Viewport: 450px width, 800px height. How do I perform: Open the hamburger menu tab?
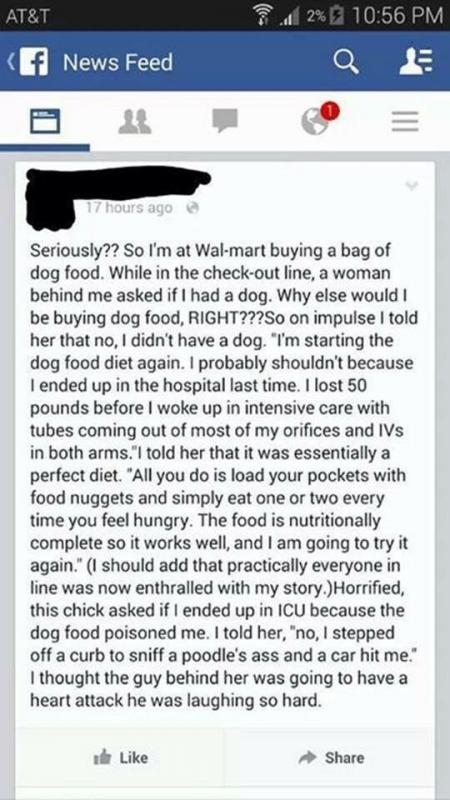pos(405,123)
